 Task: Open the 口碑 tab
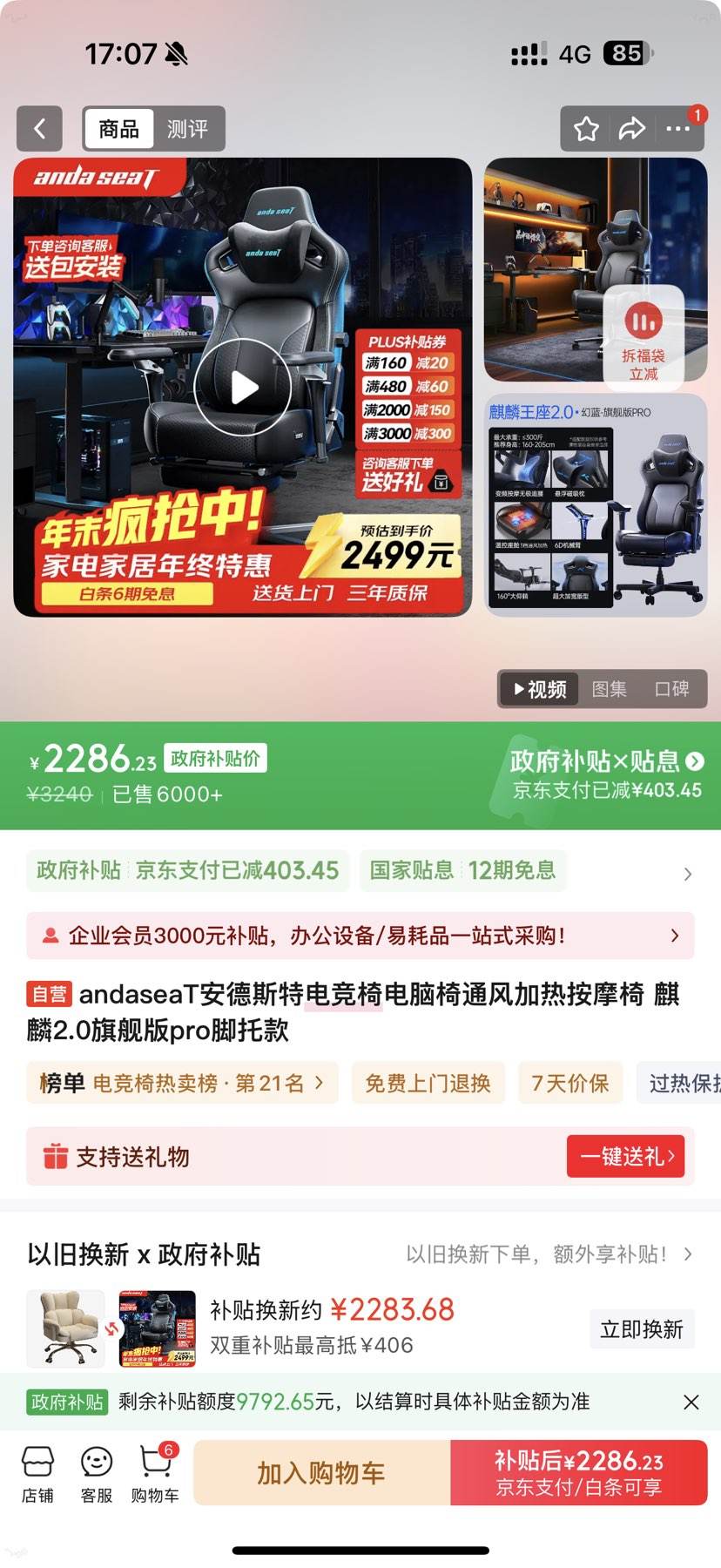[x=673, y=689]
